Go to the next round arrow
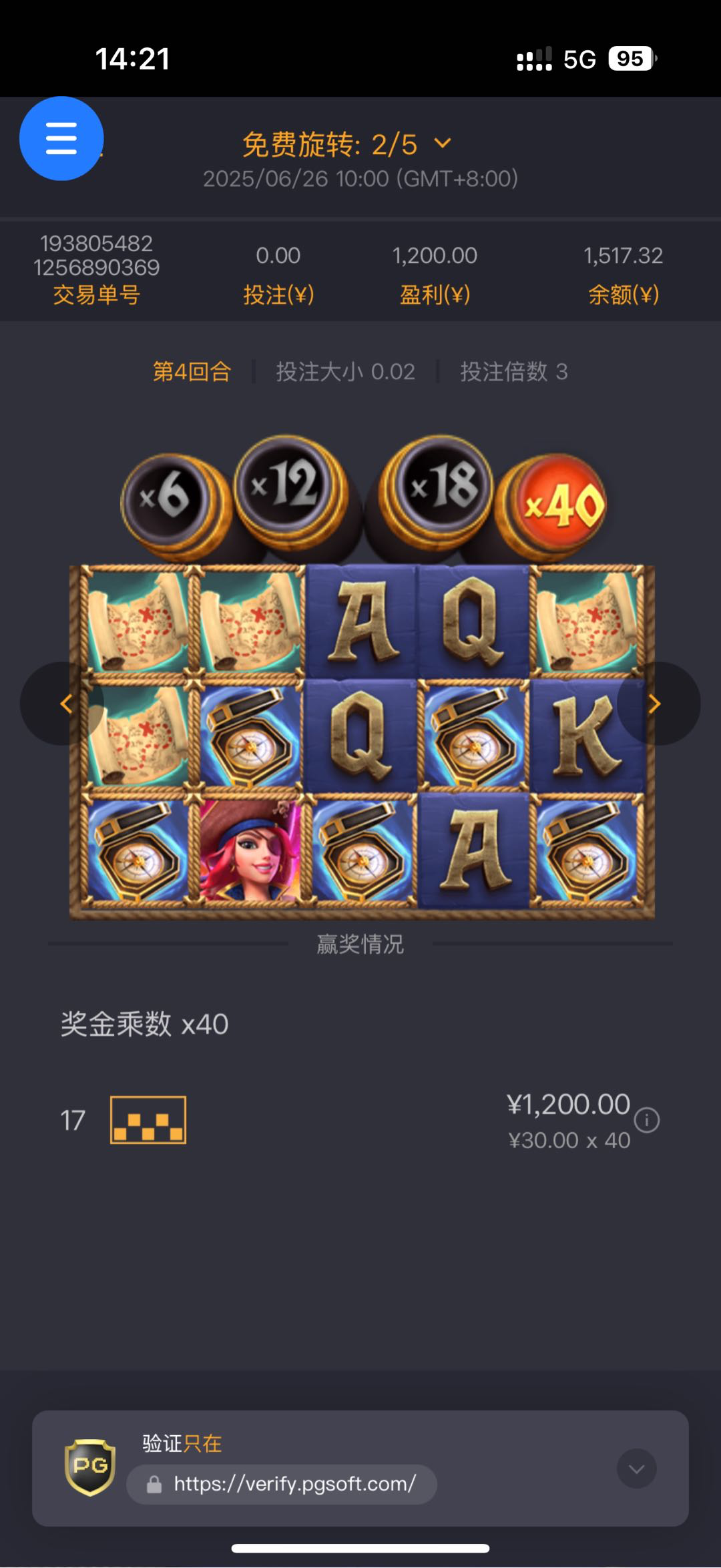721x1568 pixels. click(x=656, y=704)
